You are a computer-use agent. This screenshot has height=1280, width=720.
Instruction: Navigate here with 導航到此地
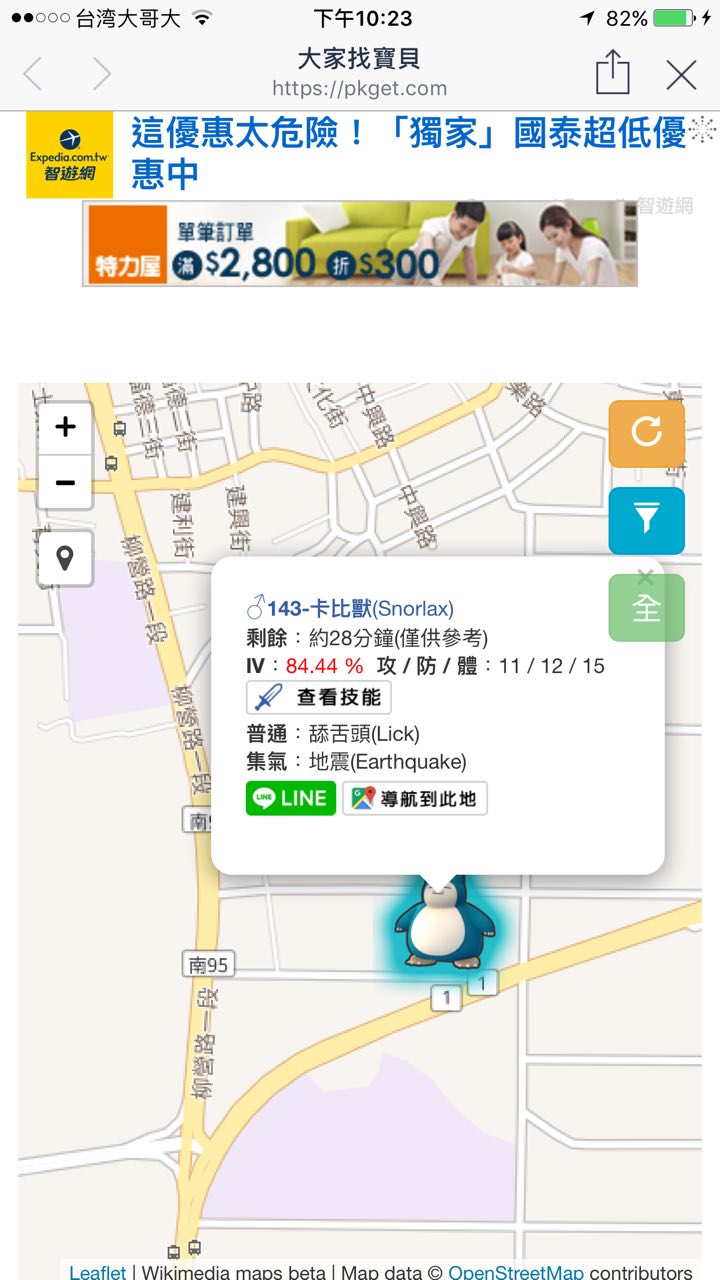point(414,798)
